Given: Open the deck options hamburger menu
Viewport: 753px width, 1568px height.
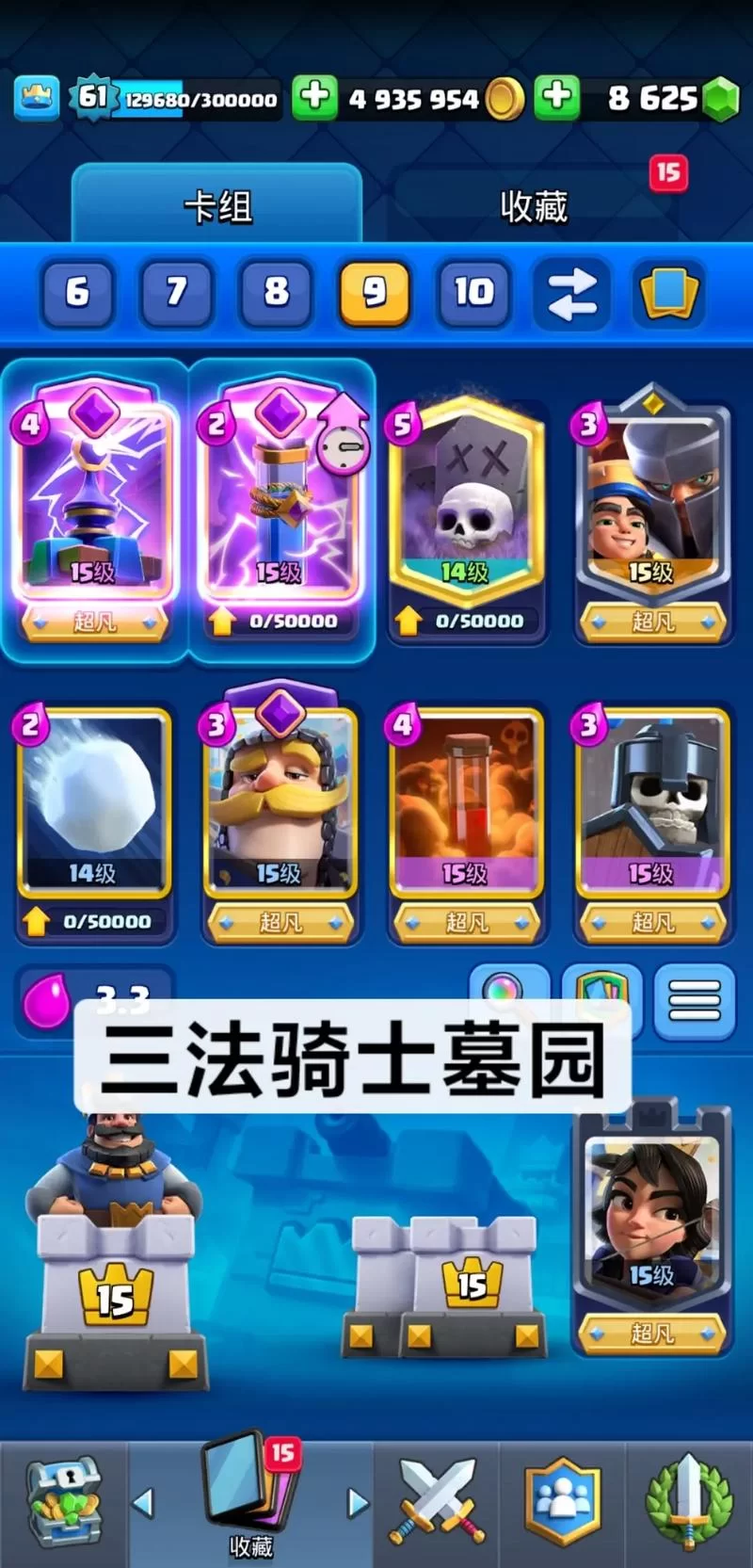Looking at the screenshot, I should tap(695, 1001).
